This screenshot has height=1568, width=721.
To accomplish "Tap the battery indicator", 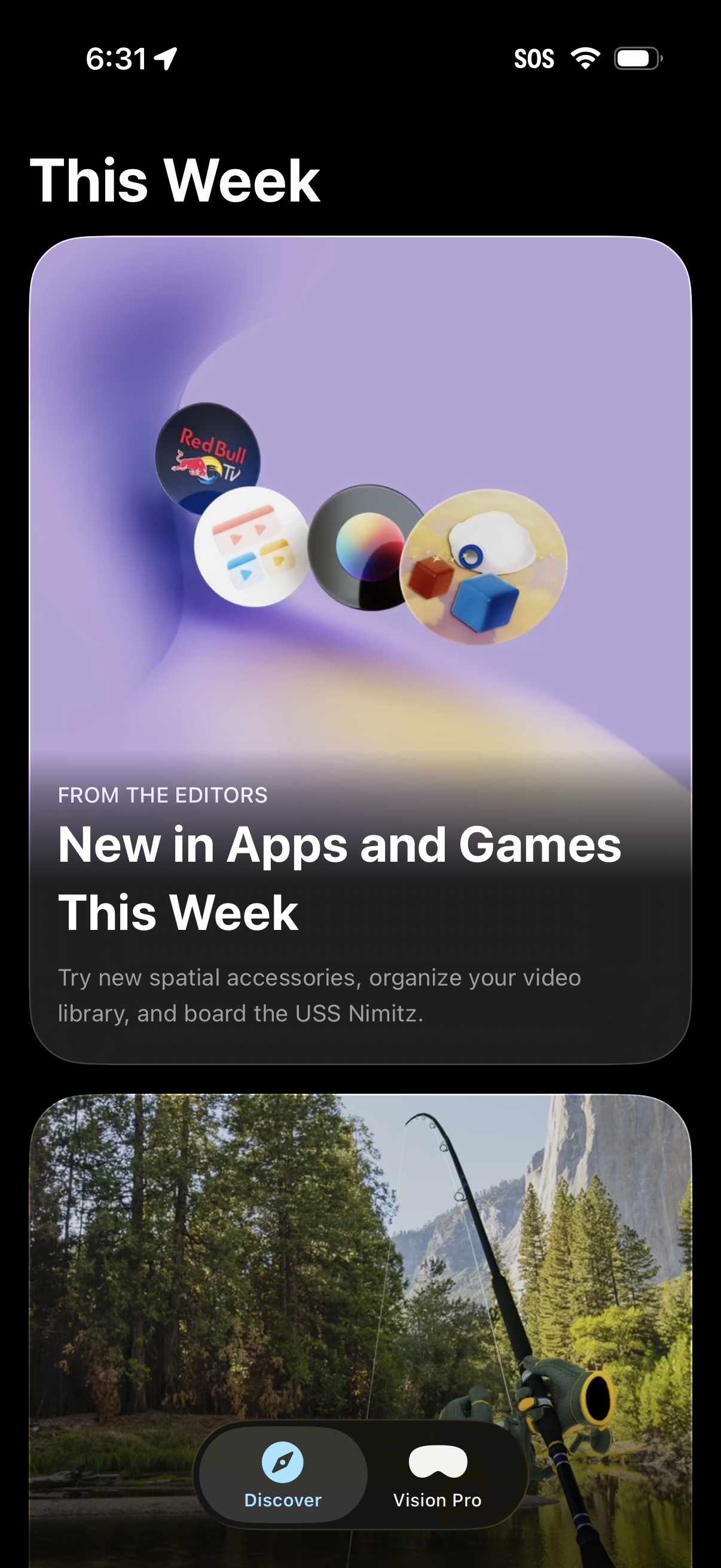I will click(636, 57).
